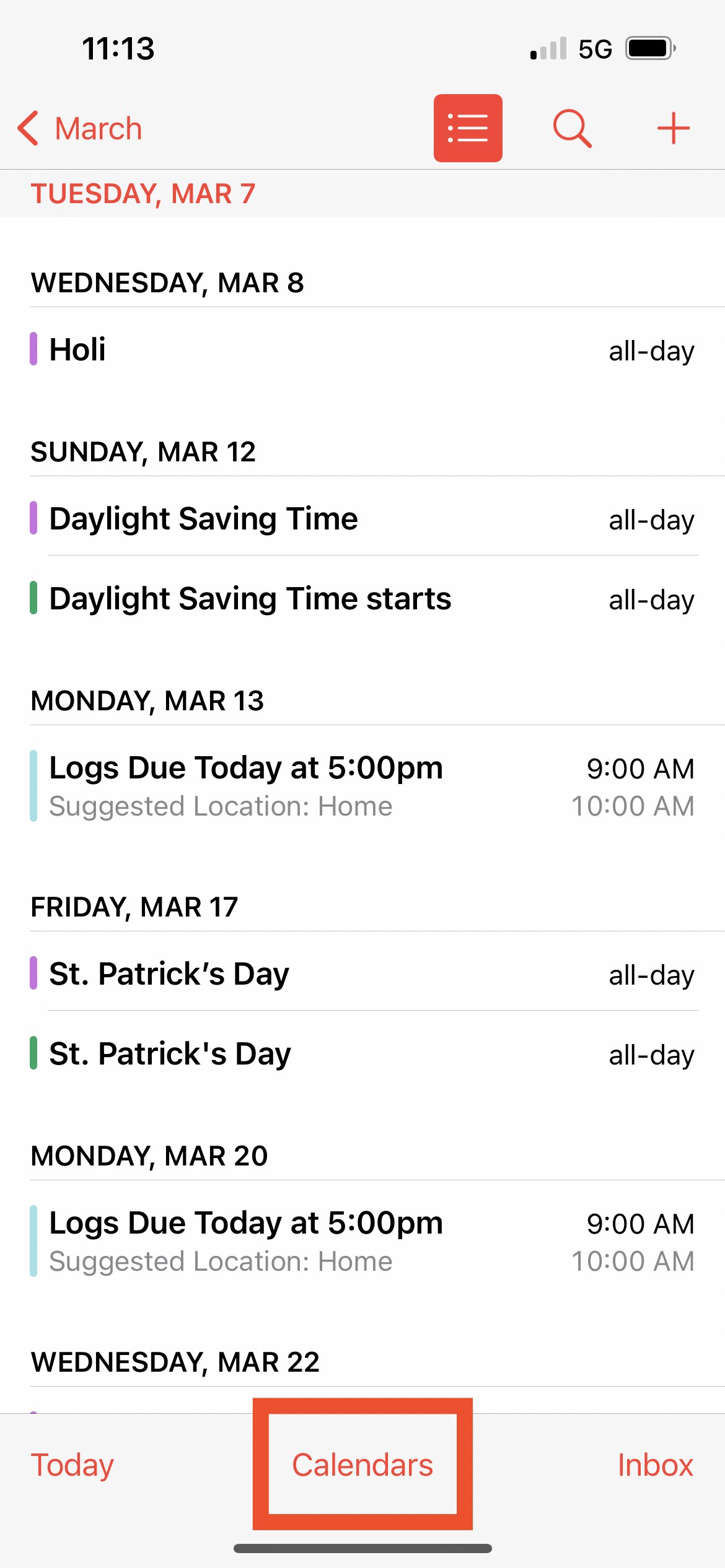The height and width of the screenshot is (1568, 725).
Task: Open the Holi event
Action: coord(362,350)
